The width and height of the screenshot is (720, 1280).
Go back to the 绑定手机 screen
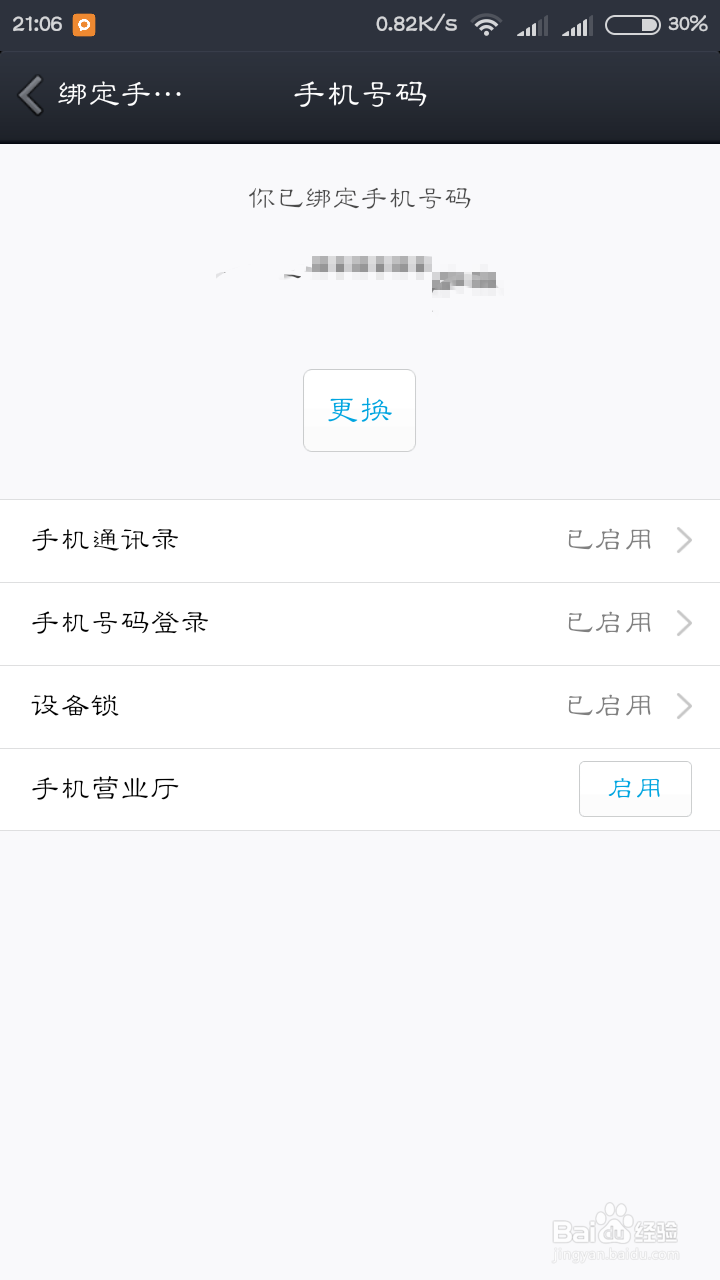tap(98, 95)
